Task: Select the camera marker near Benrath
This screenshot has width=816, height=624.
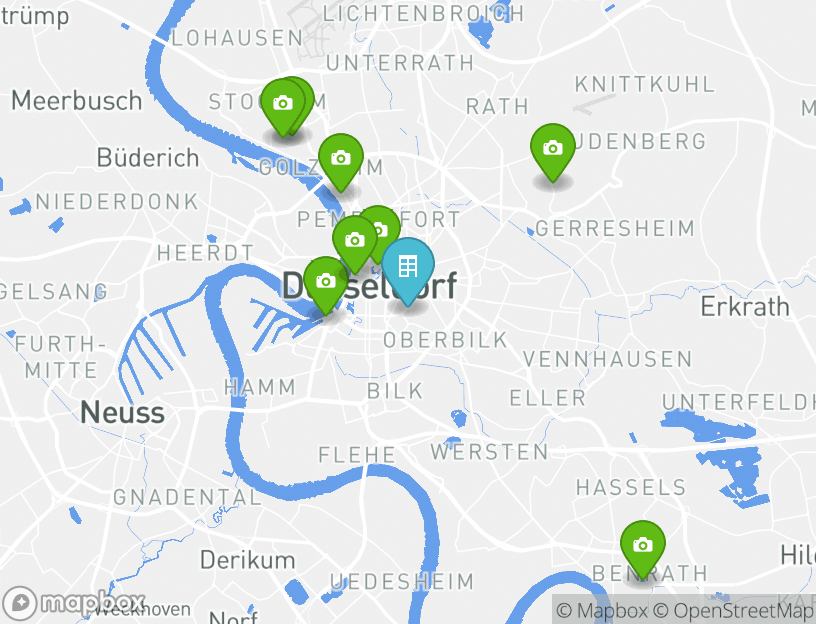Action: pyautogui.click(x=642, y=546)
